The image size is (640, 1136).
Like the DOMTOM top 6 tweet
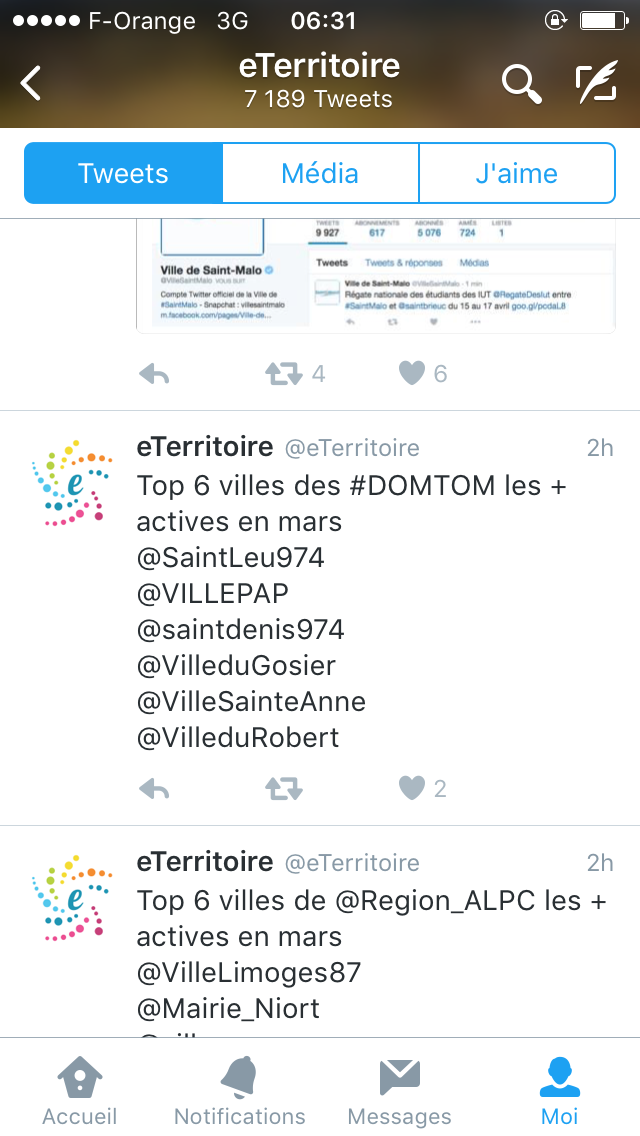coord(412,788)
